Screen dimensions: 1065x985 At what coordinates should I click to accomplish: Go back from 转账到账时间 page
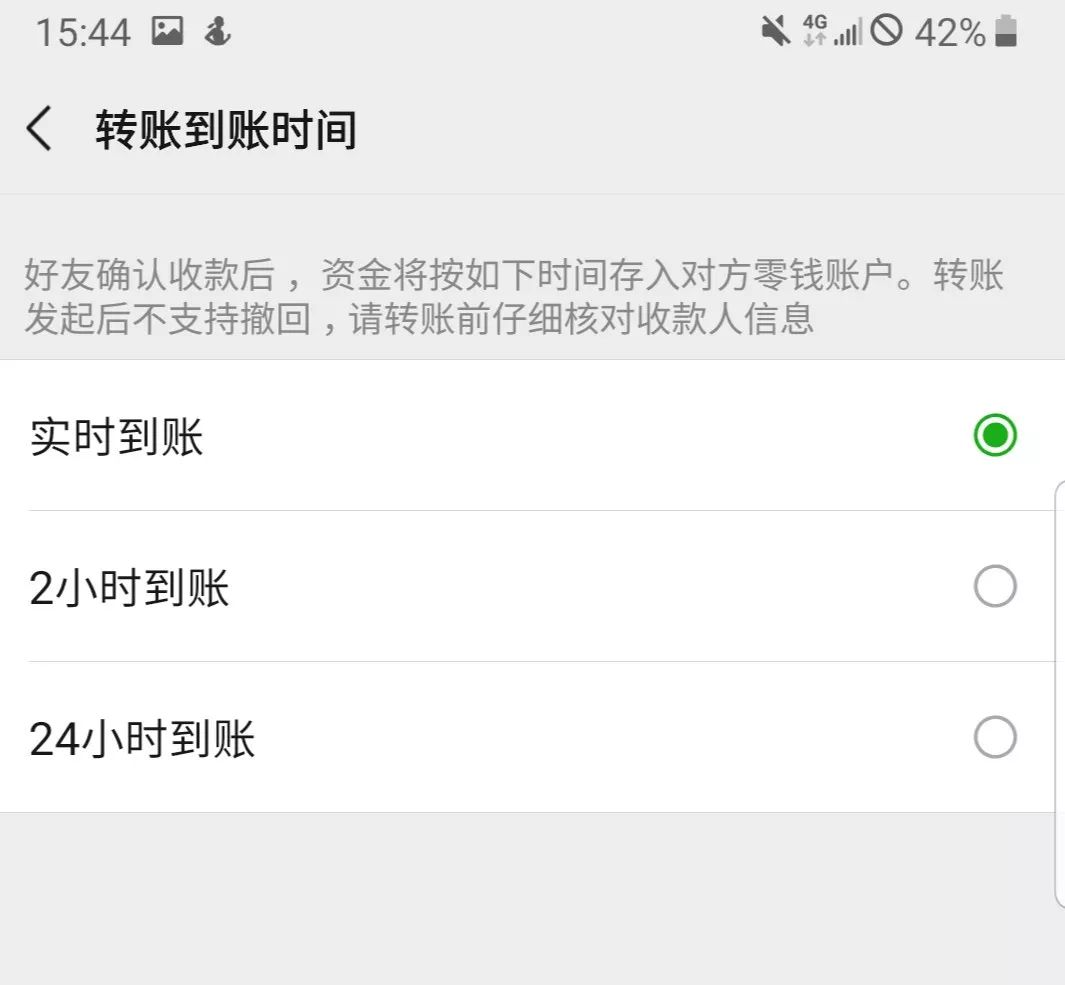pyautogui.click(x=39, y=130)
